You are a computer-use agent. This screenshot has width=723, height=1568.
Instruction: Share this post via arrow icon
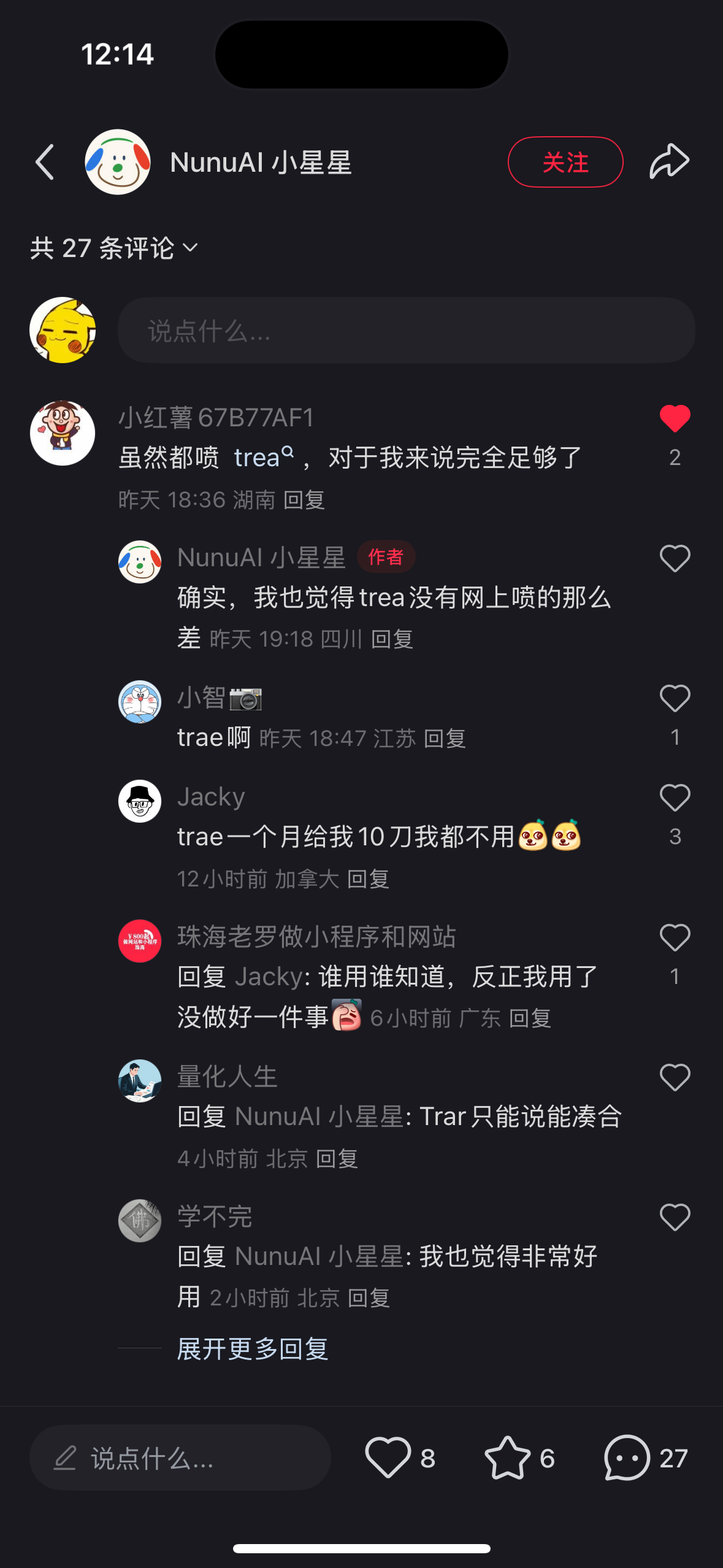coord(669,161)
